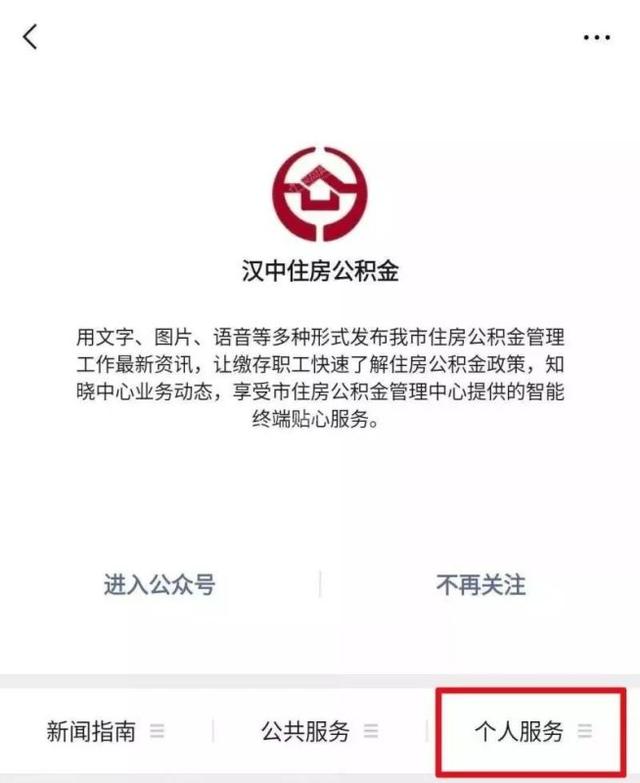The image size is (640, 783).
Task: Open the three-dot overflow menu
Action: 596,37
